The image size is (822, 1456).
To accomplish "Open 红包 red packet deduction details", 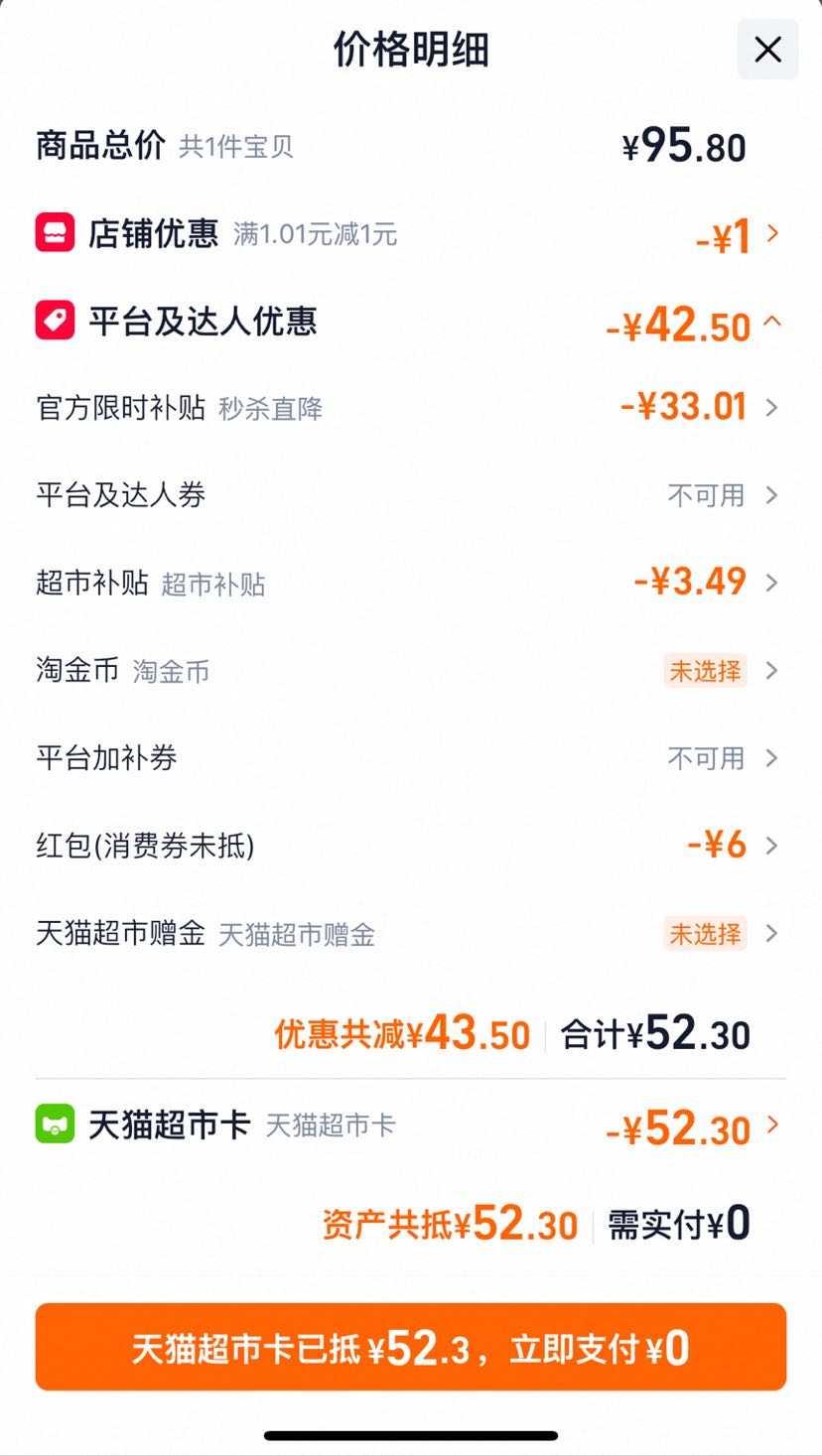I will click(410, 846).
